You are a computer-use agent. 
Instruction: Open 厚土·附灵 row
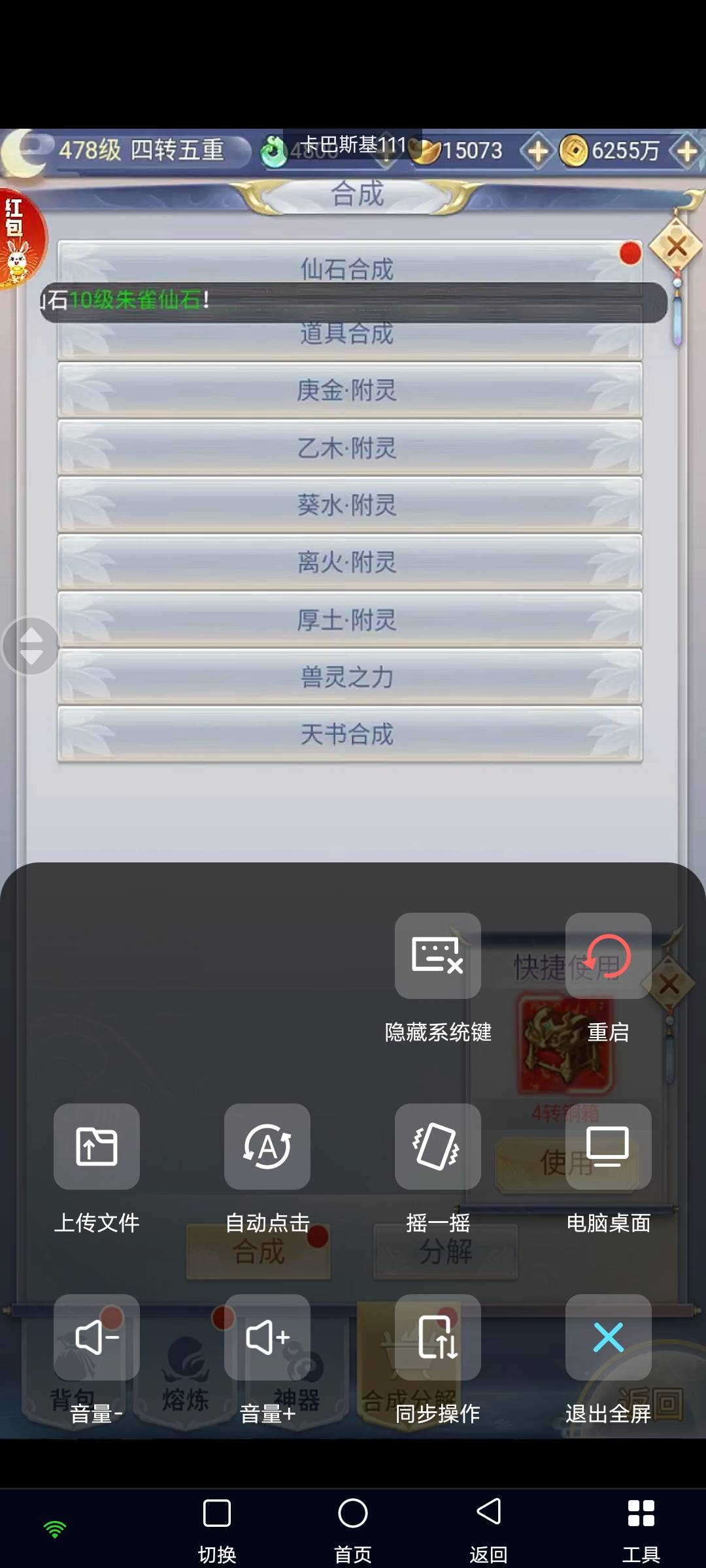350,620
